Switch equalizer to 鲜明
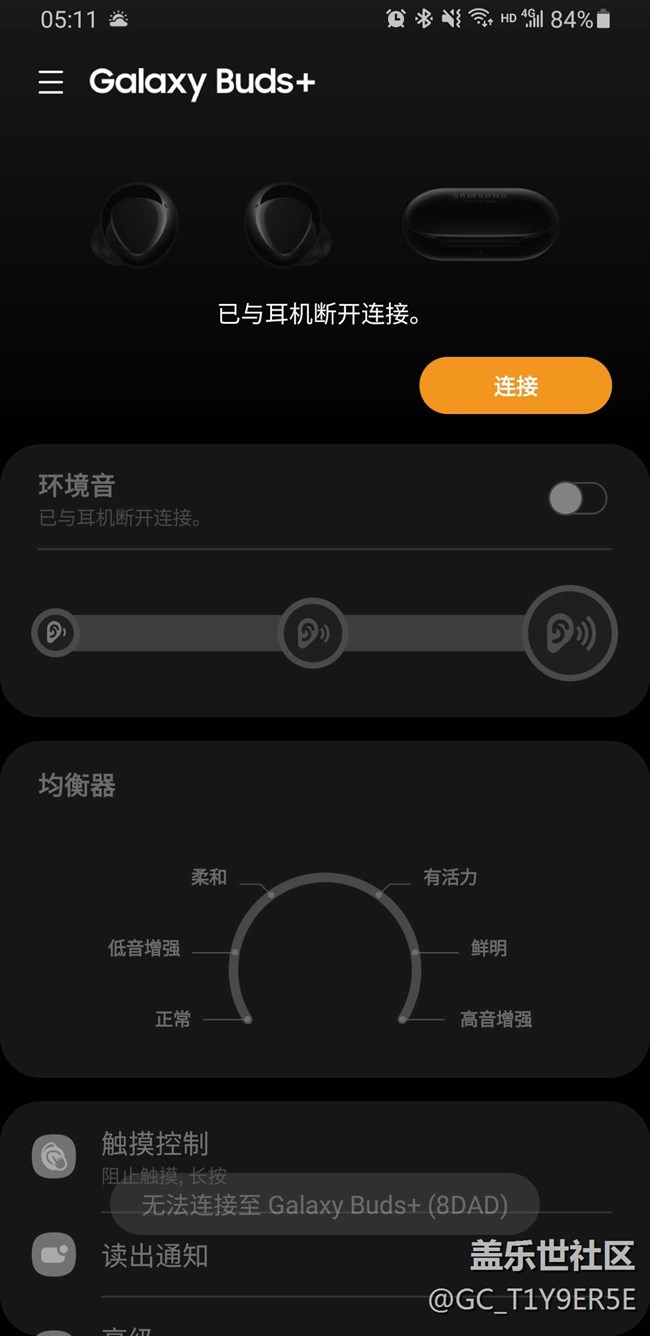 (415, 952)
